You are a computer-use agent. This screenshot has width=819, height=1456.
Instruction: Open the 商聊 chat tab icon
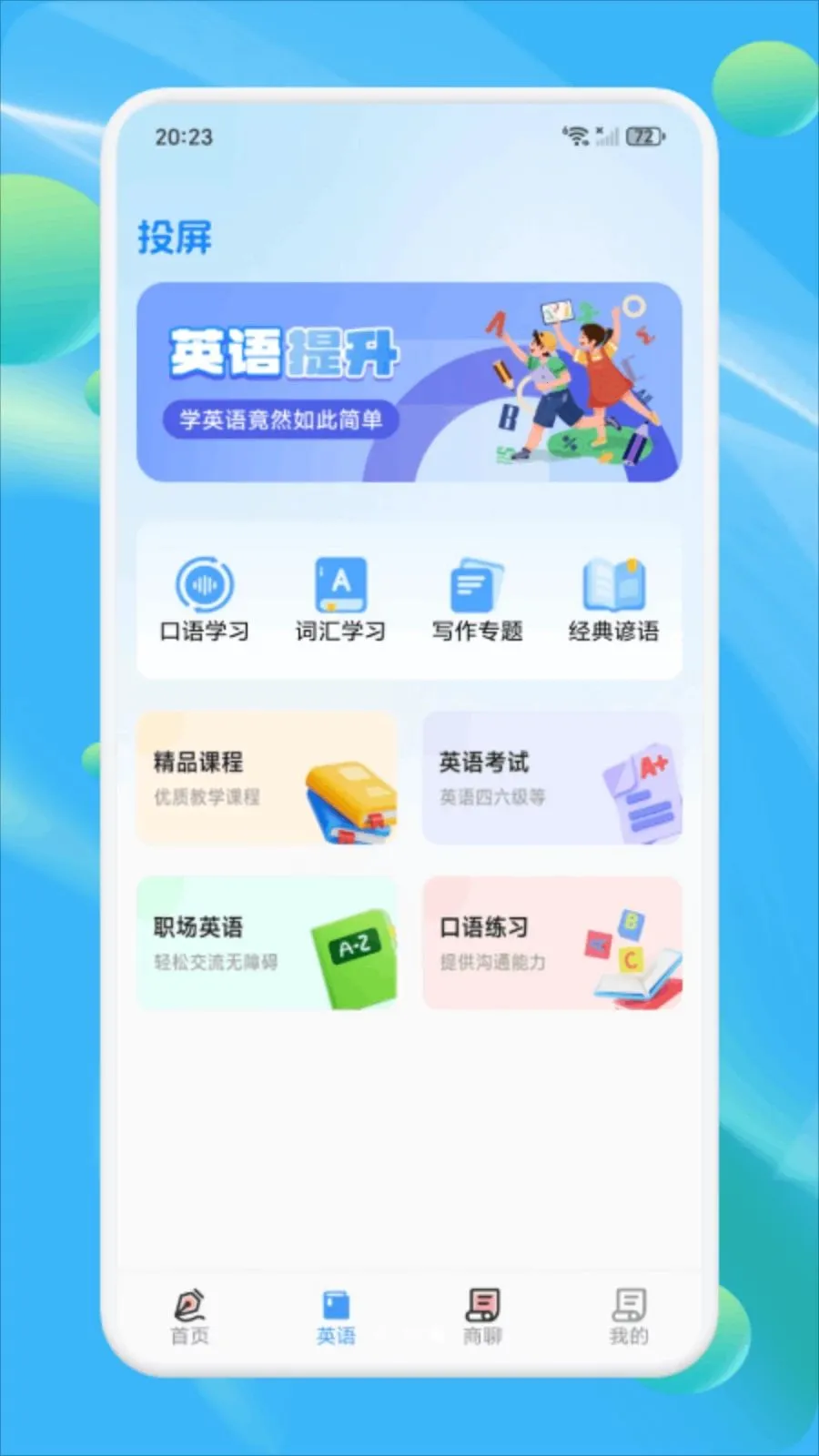point(480,1308)
